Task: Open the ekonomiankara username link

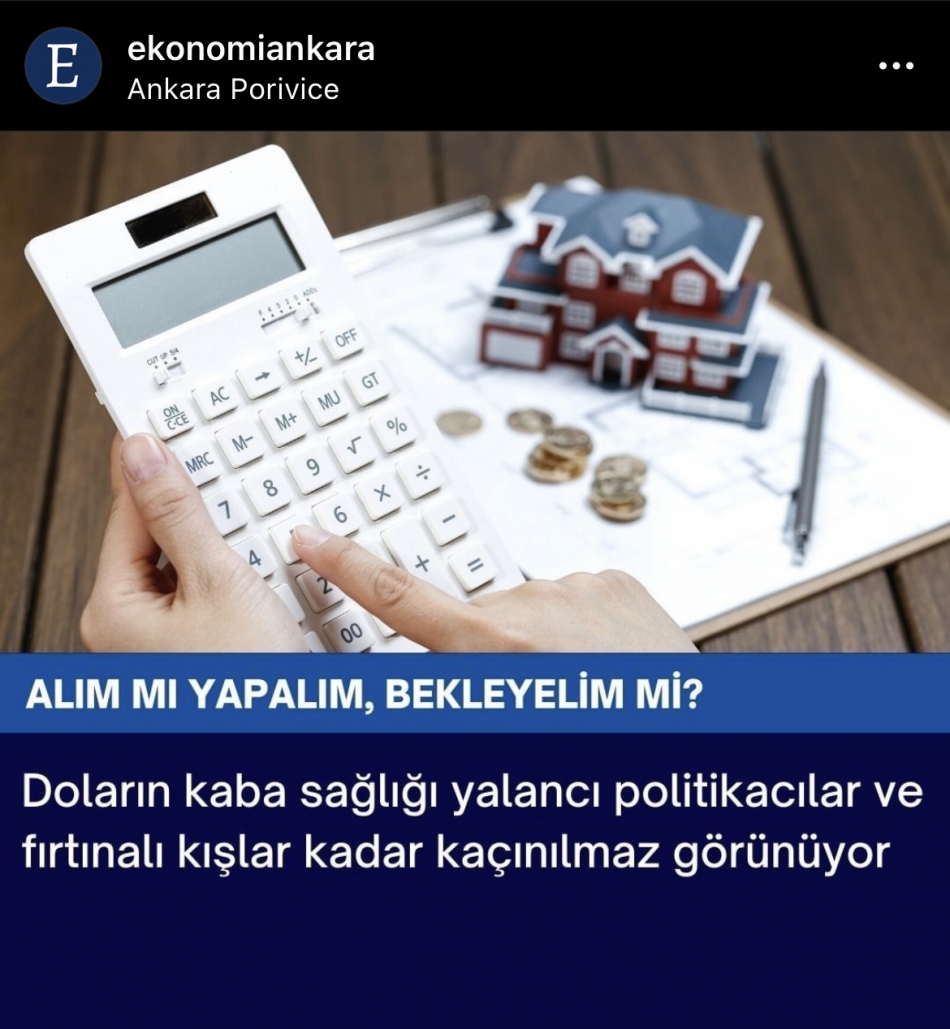Action: (x=251, y=48)
